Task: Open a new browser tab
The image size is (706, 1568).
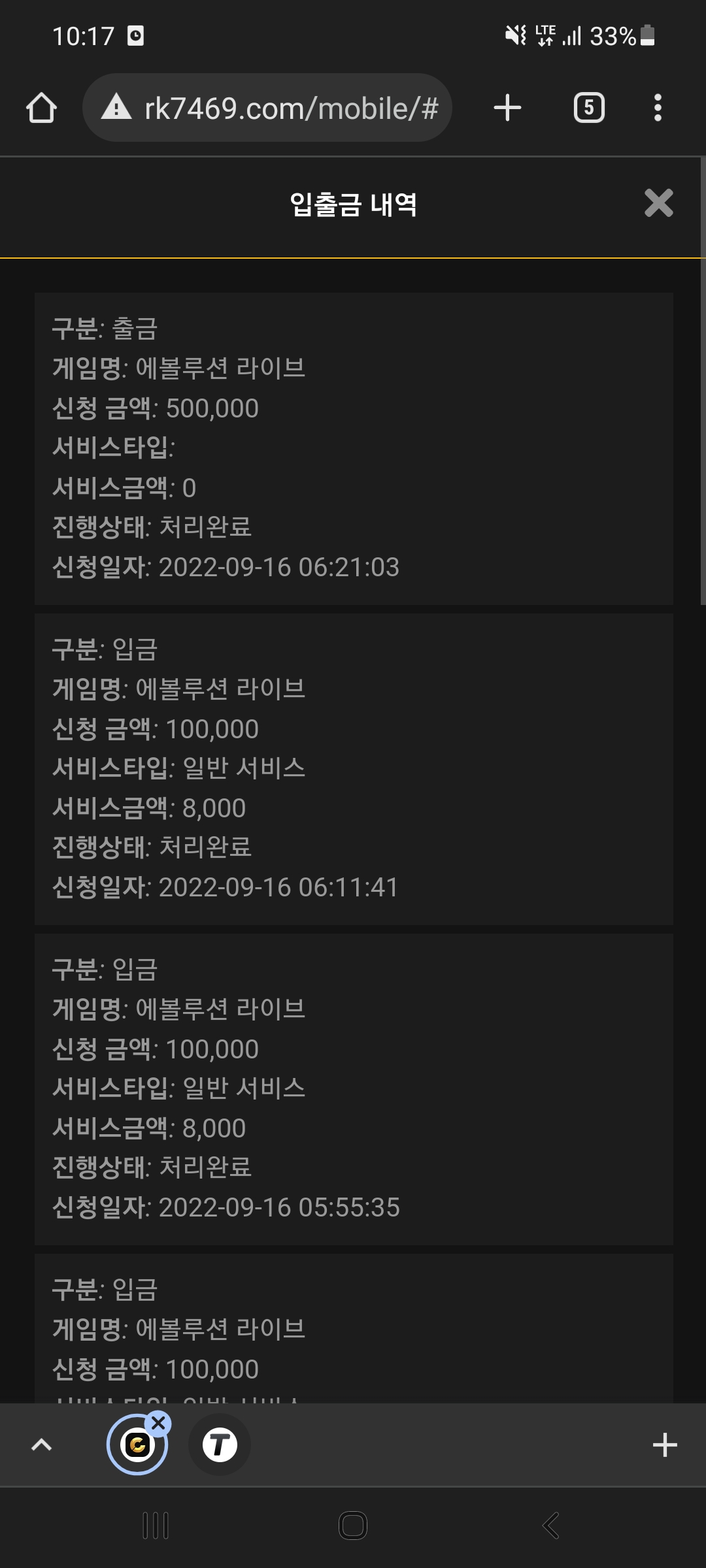Action: point(507,108)
